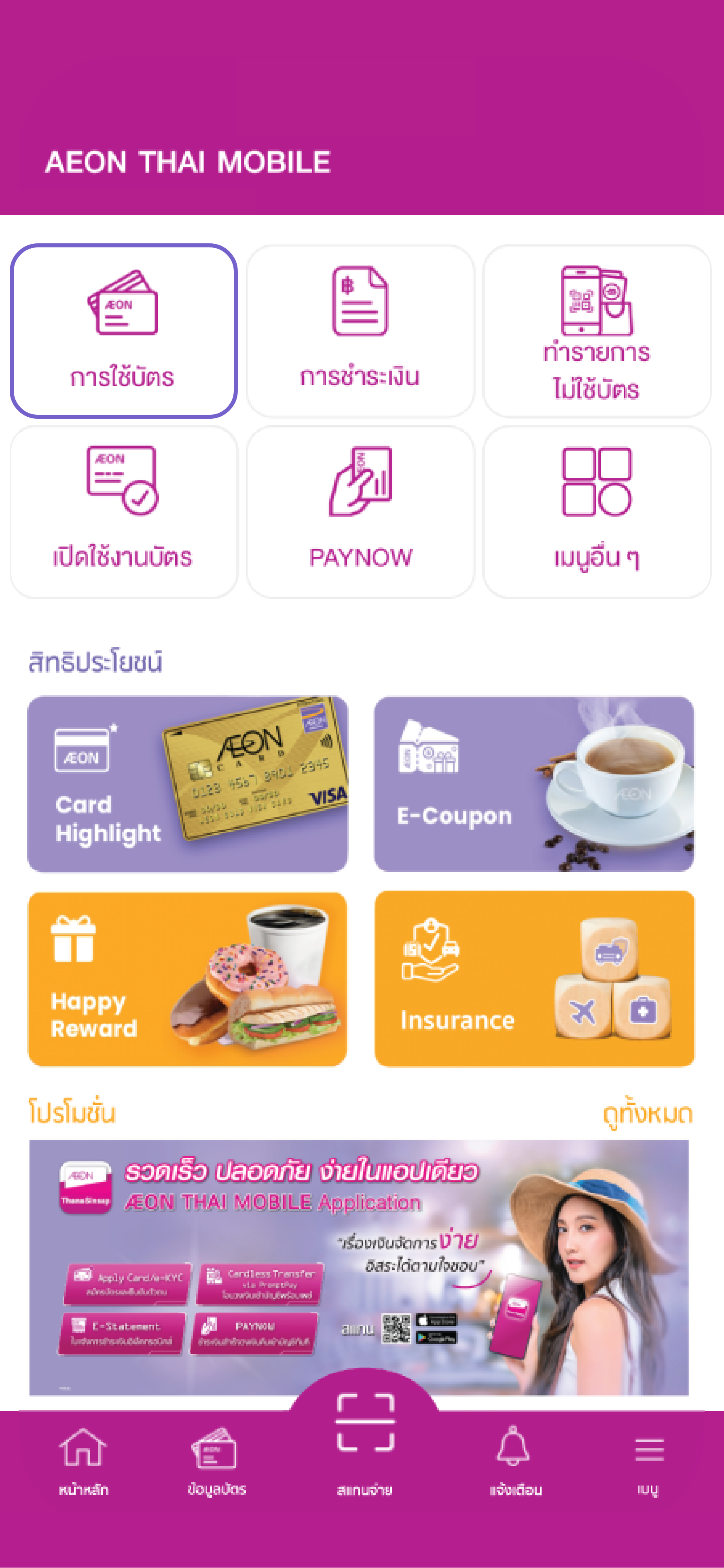Image resolution: width=724 pixels, height=1568 pixels.
Task: Show เมนูอื่น ๆ other menus
Action: point(597,511)
